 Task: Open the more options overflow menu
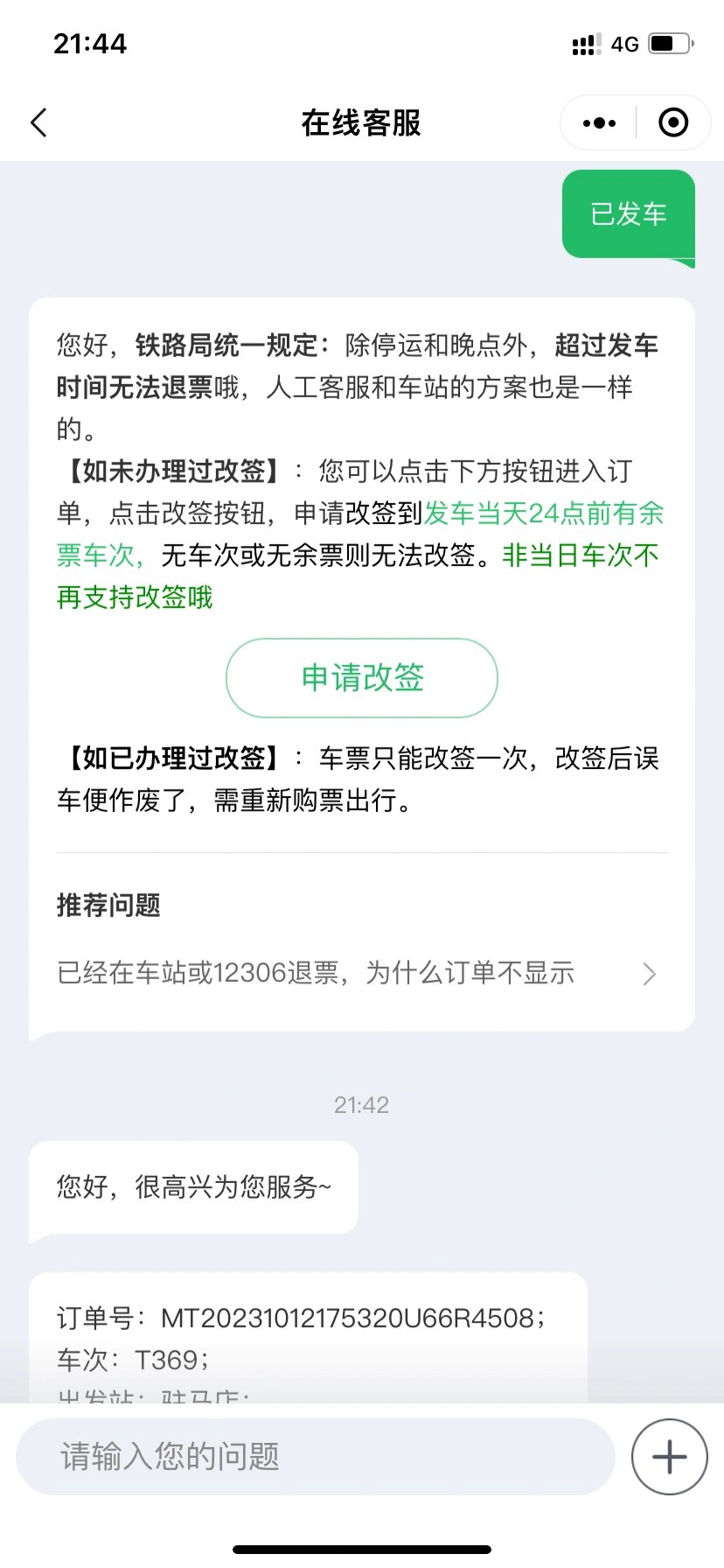pos(597,122)
